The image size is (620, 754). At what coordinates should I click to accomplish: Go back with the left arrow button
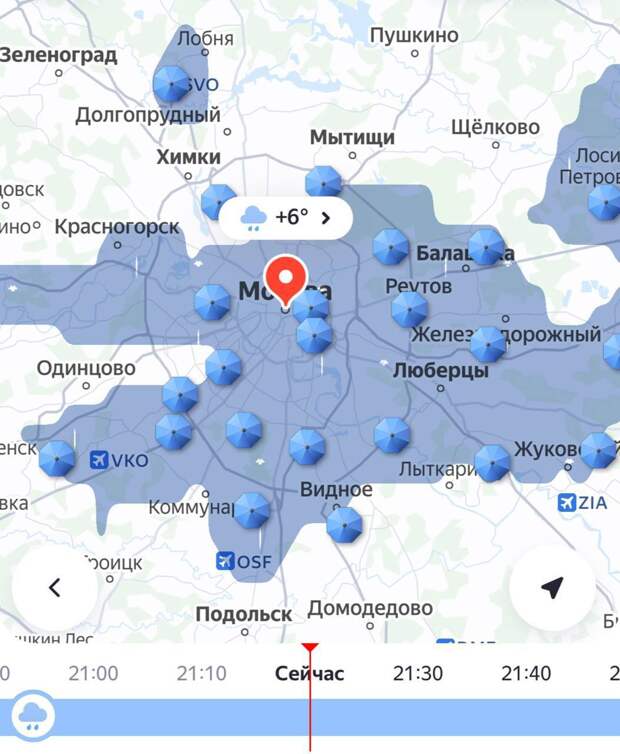tap(55, 588)
